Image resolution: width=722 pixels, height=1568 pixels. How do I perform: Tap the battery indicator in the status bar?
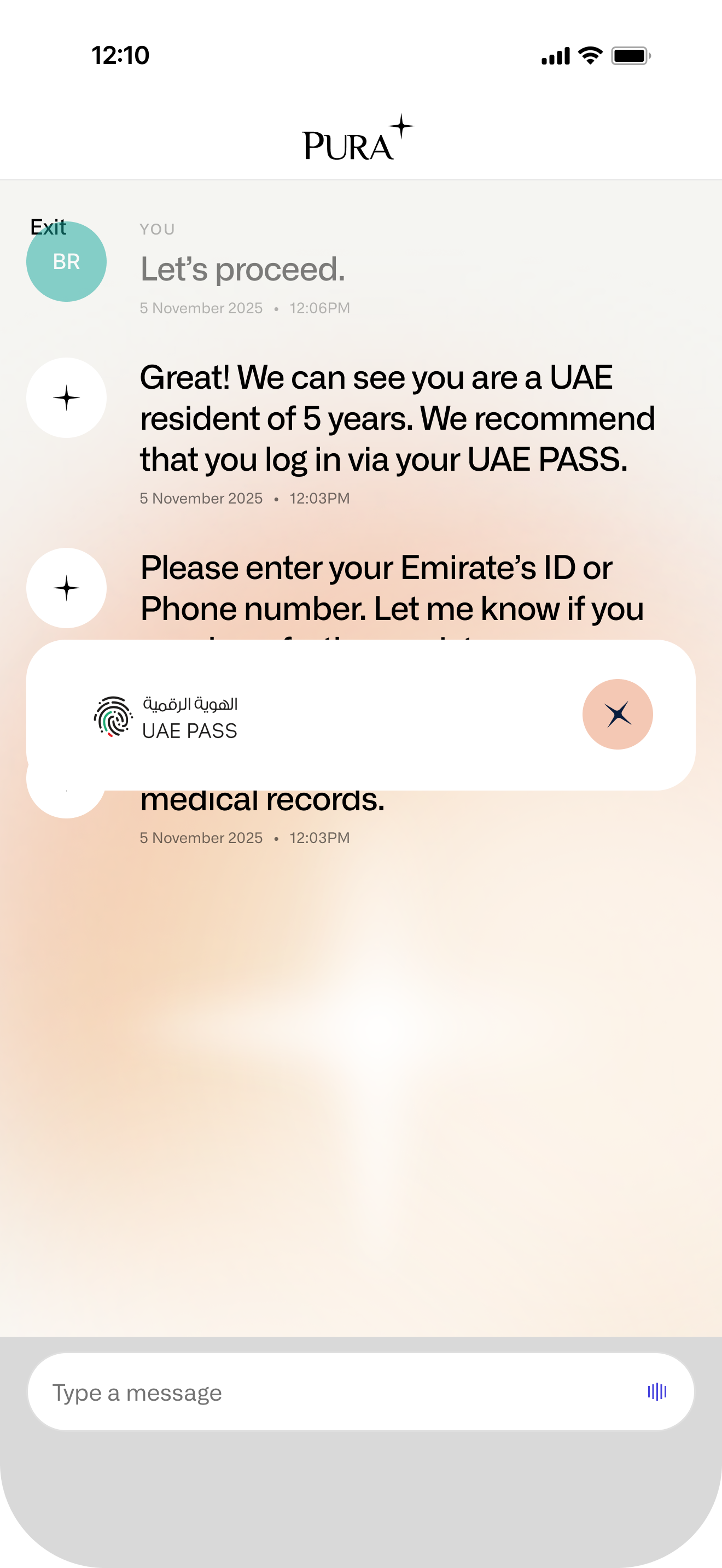click(x=631, y=56)
